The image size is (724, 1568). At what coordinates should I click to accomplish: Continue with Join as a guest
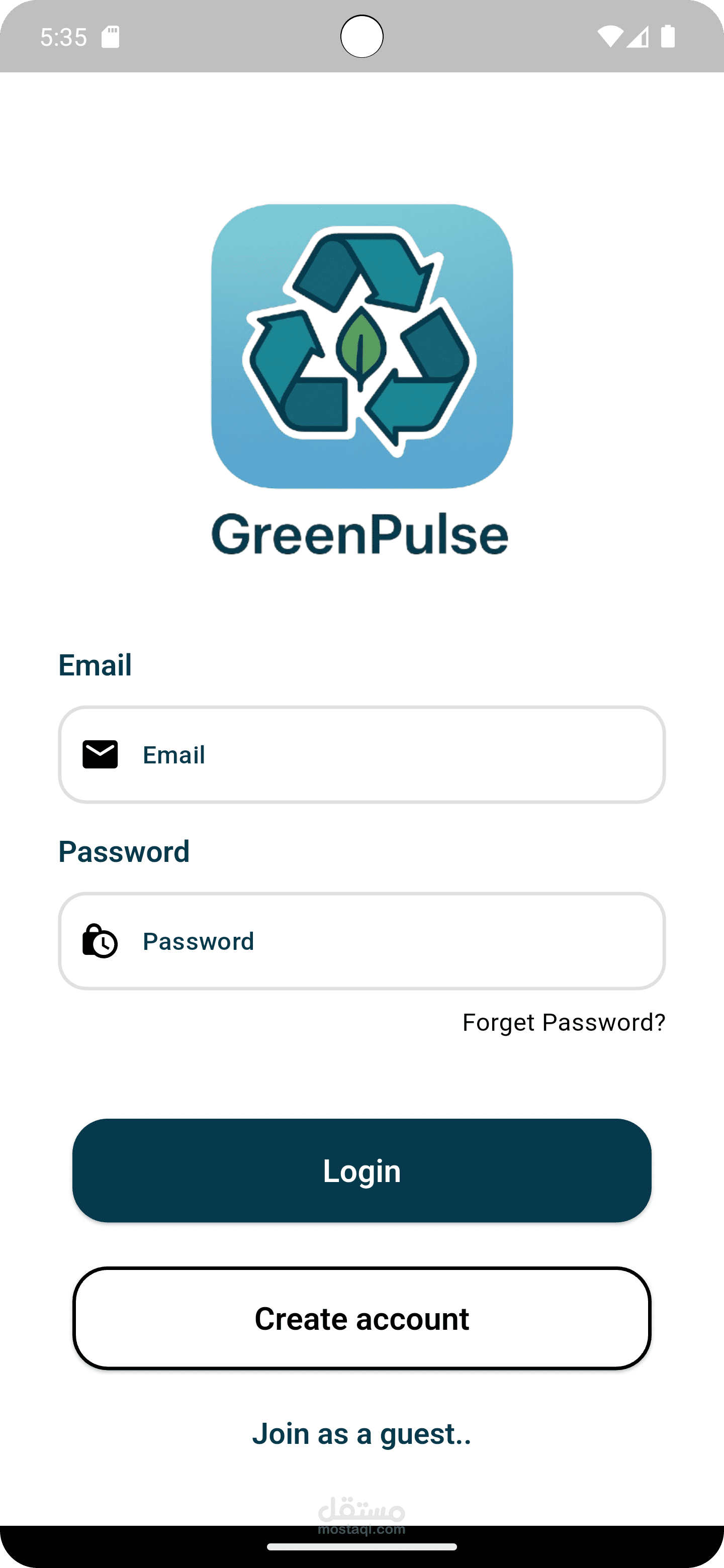click(361, 1433)
